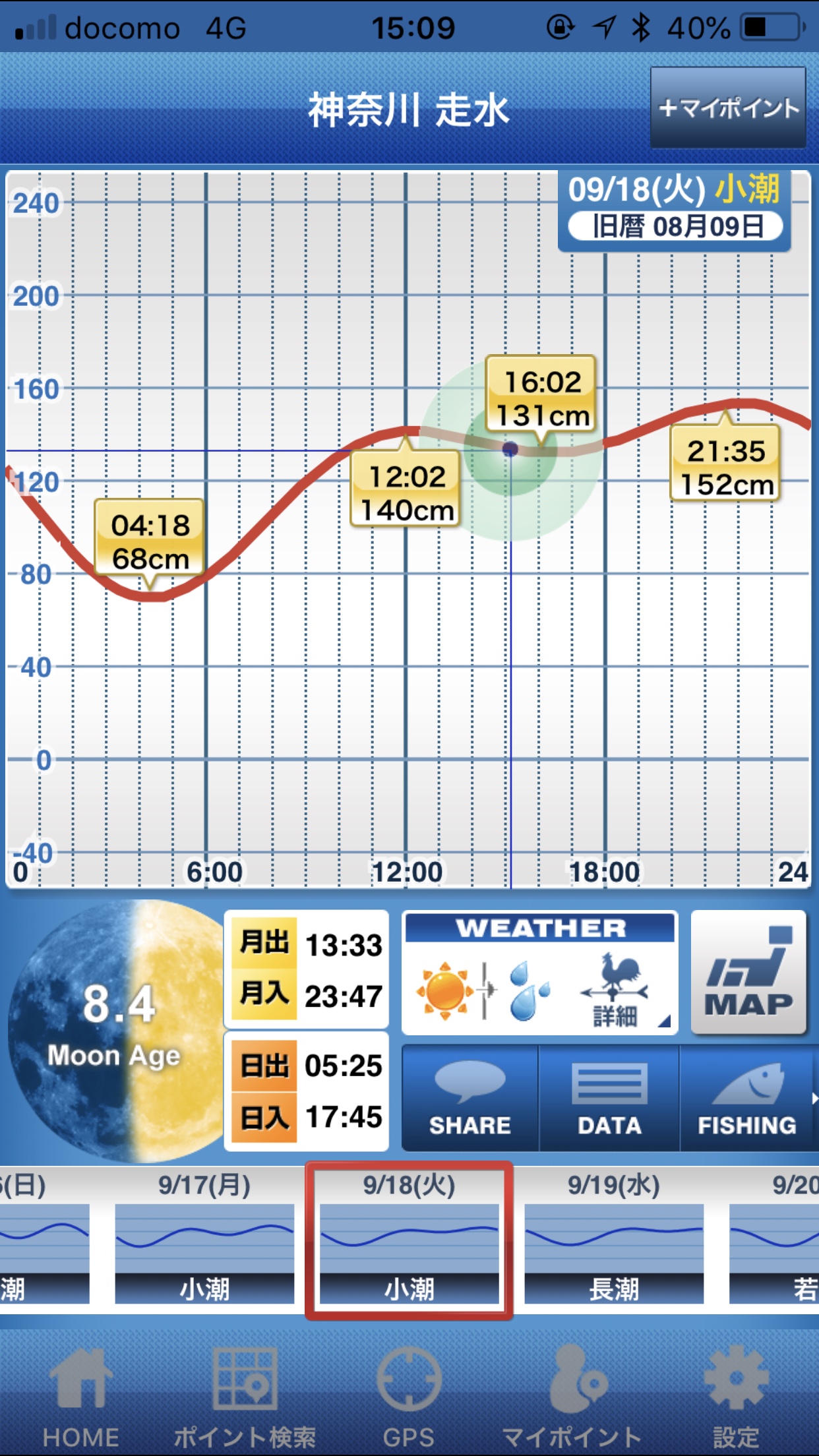The height and width of the screenshot is (1456, 819).
Task: Select the 9/18(火) tide day
Action: 409,1240
